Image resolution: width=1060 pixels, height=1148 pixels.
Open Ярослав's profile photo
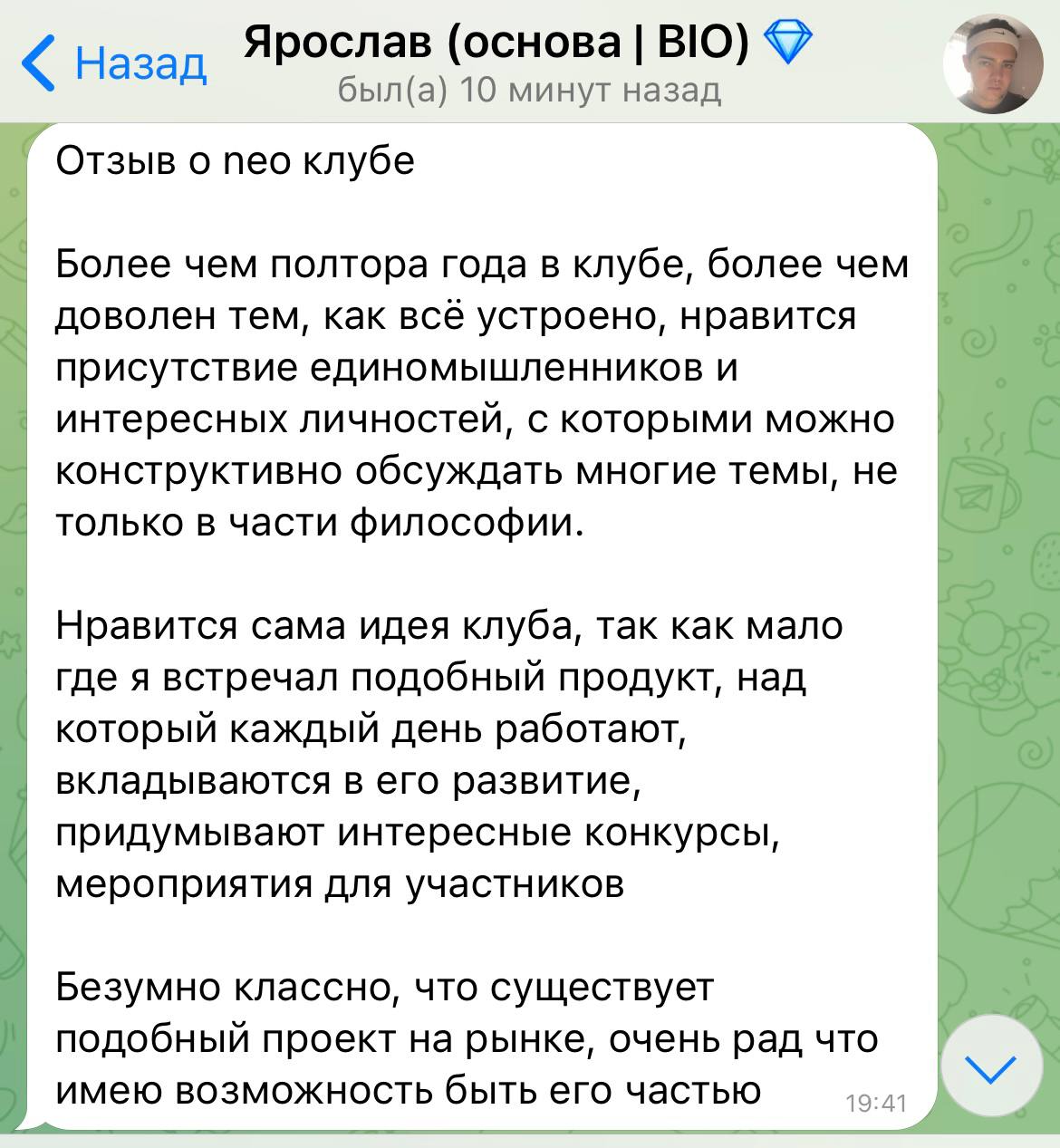(x=991, y=63)
